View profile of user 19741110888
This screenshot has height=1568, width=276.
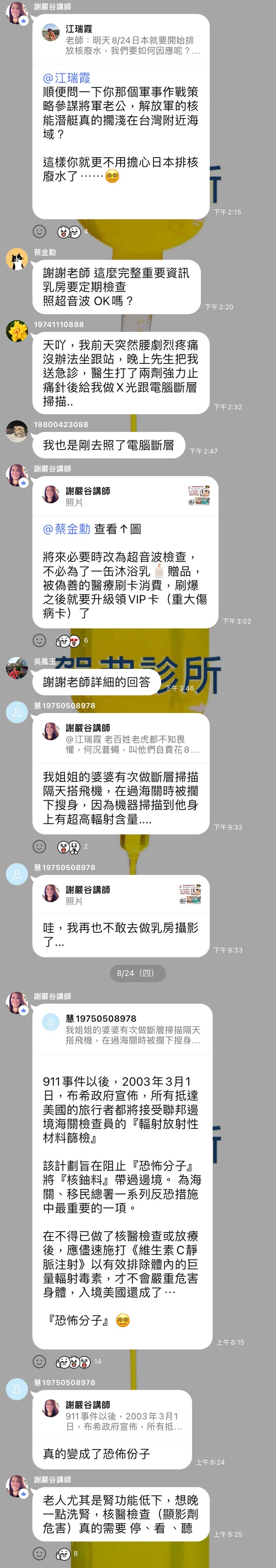(17, 332)
